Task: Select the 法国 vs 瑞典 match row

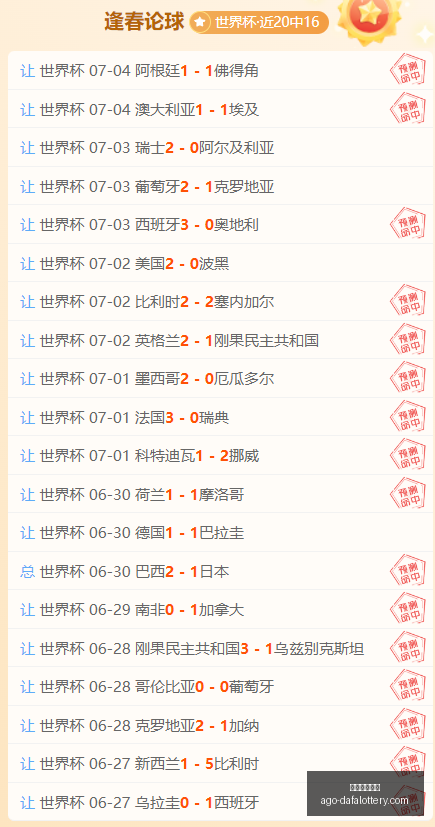Action: pos(220,417)
